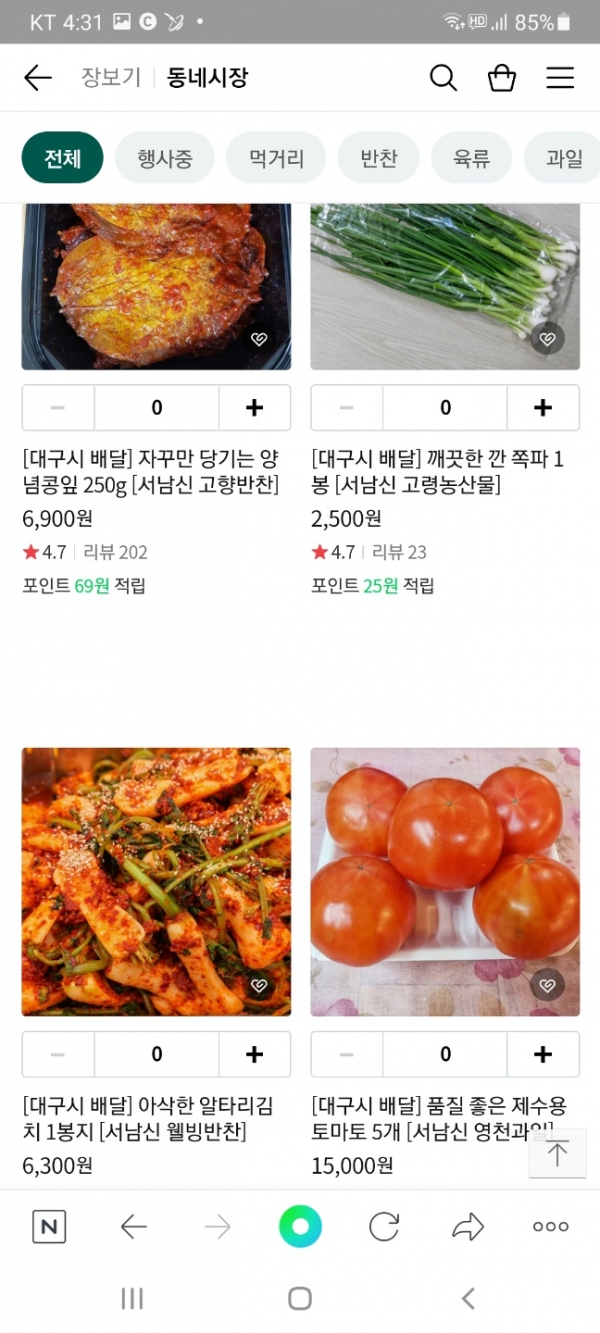
Task: Open the search magnifier icon
Action: pos(443,78)
